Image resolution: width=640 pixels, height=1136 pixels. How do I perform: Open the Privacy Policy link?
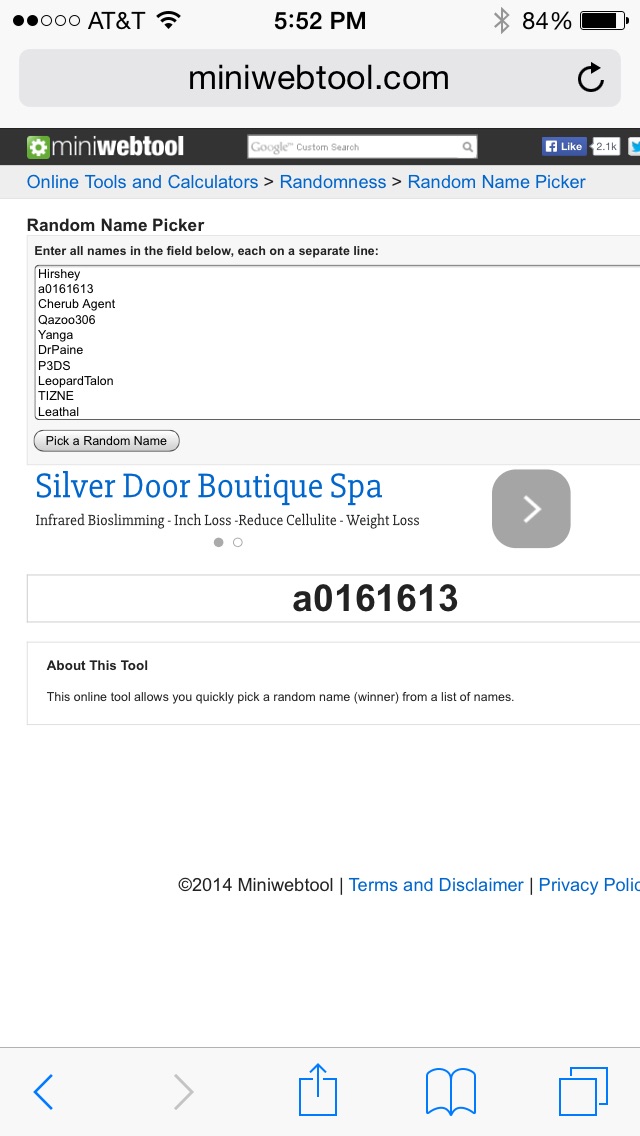coord(588,885)
